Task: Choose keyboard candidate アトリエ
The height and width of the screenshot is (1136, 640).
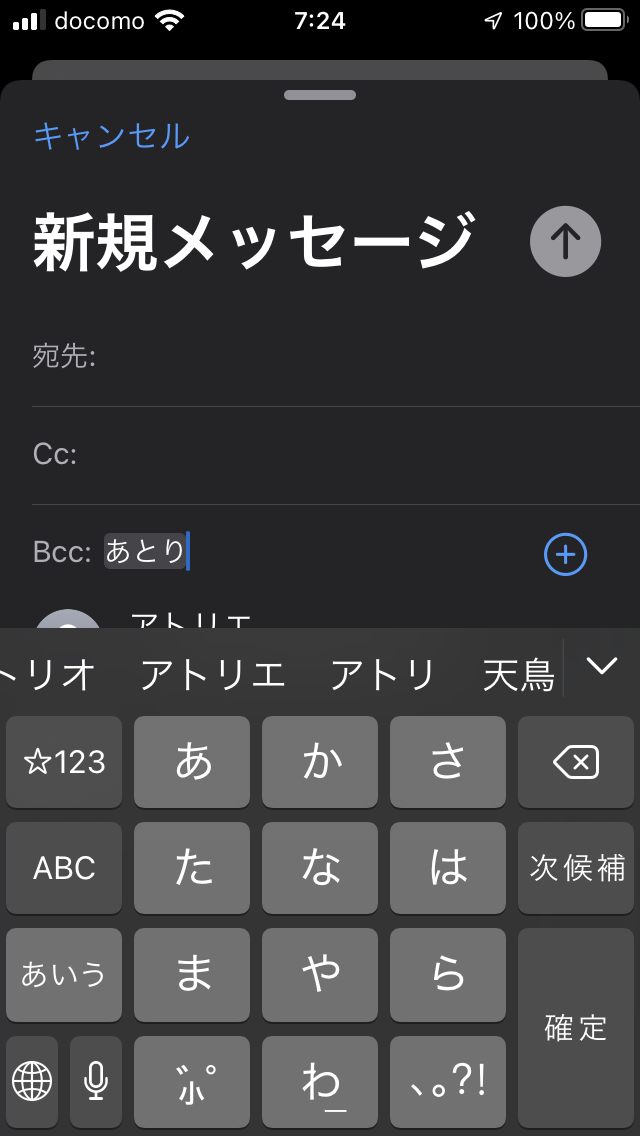Action: [x=212, y=676]
